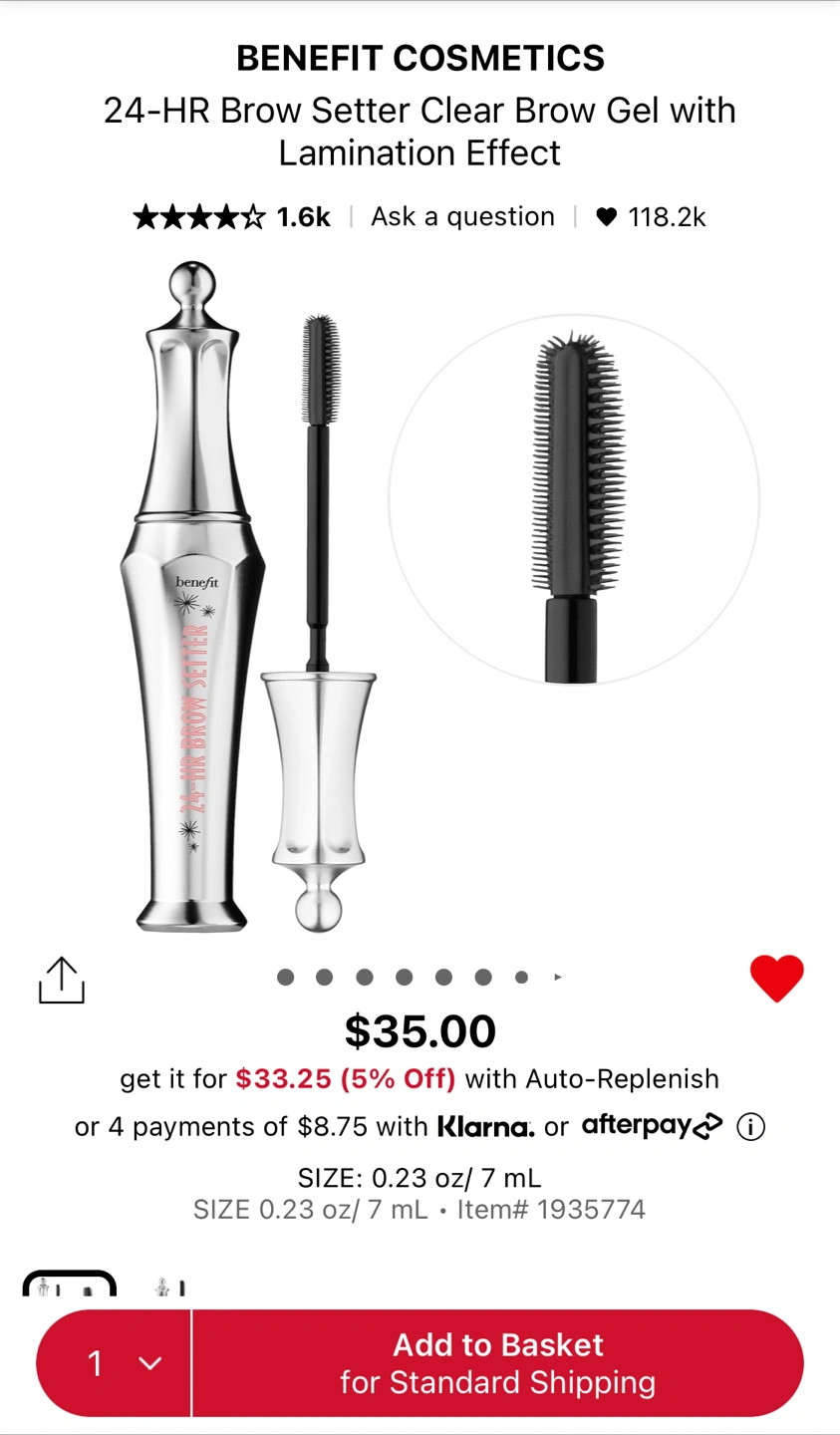The height and width of the screenshot is (1435, 840).
Task: Open the 1.6k star ratings reviews
Action: pyautogui.click(x=231, y=216)
